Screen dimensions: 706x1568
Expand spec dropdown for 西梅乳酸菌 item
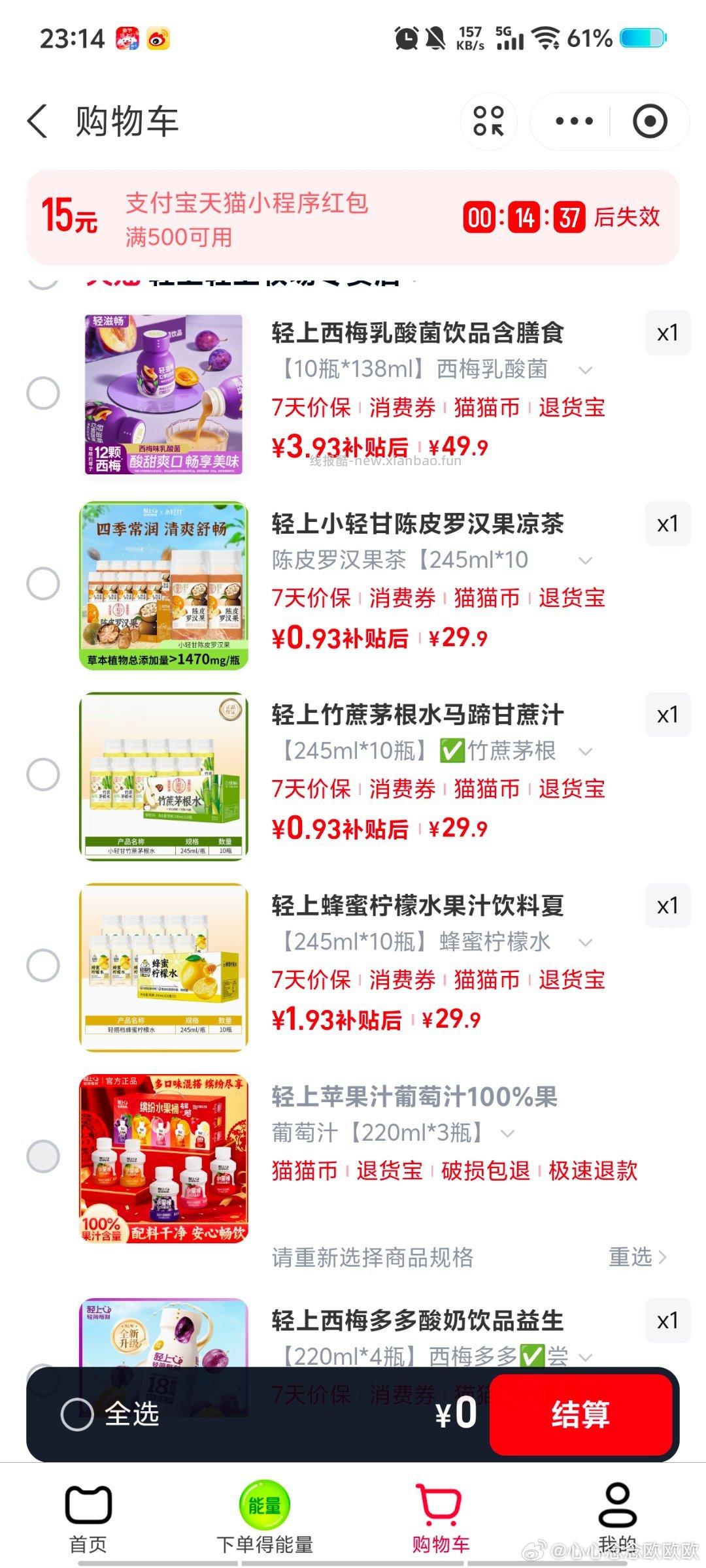click(x=585, y=369)
